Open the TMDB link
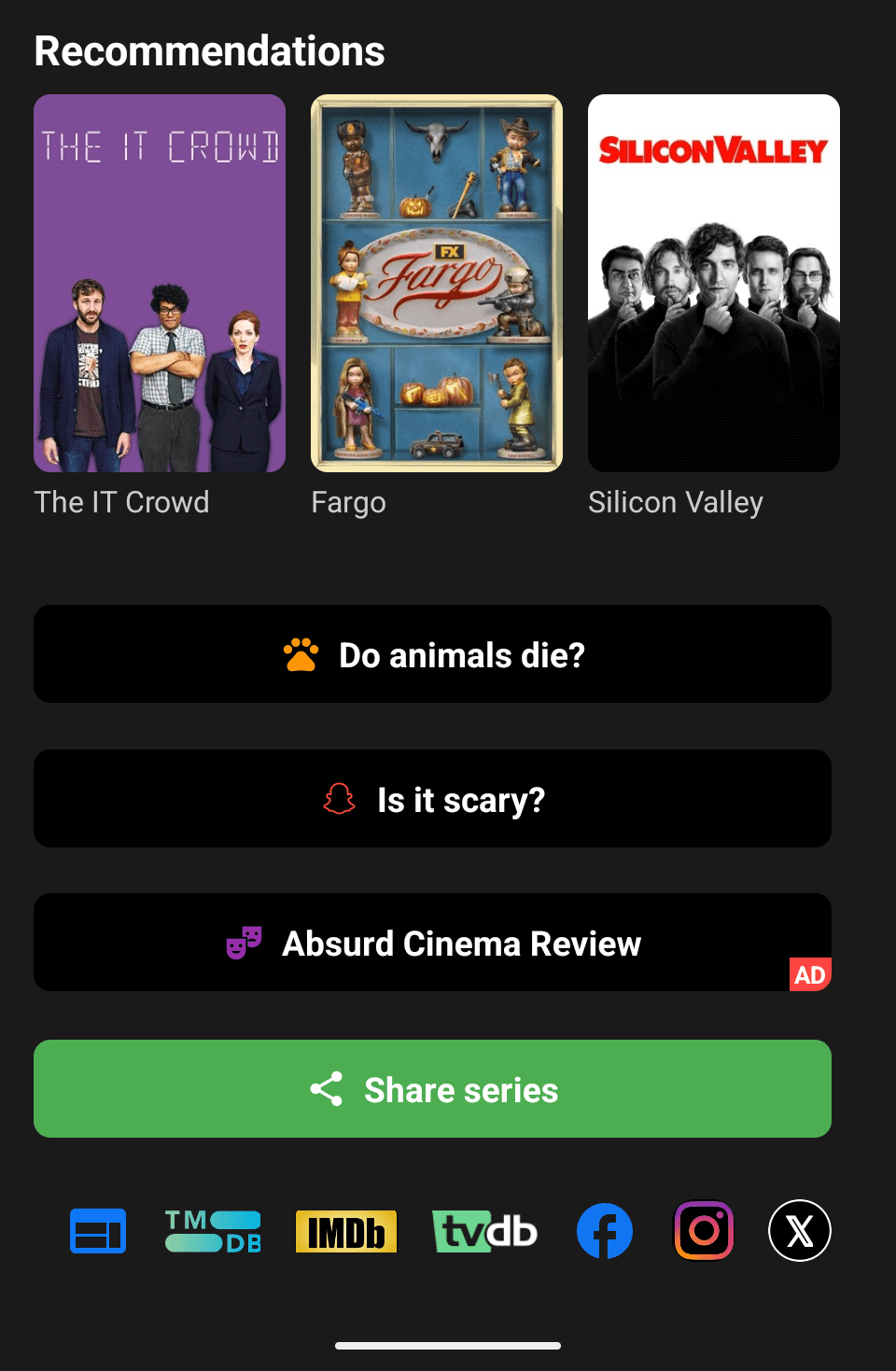 pyautogui.click(x=213, y=1231)
